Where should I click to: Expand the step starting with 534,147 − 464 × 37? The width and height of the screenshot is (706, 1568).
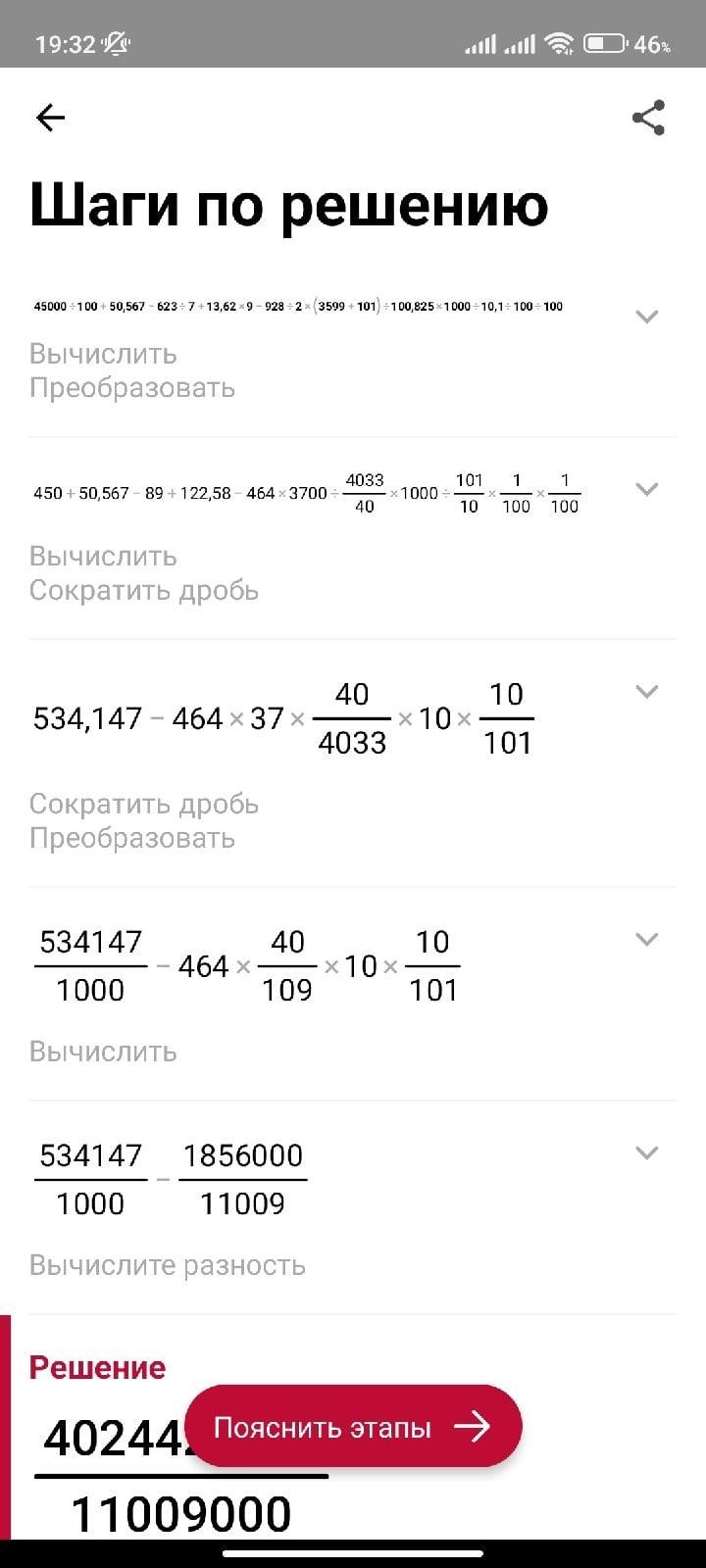tap(646, 692)
